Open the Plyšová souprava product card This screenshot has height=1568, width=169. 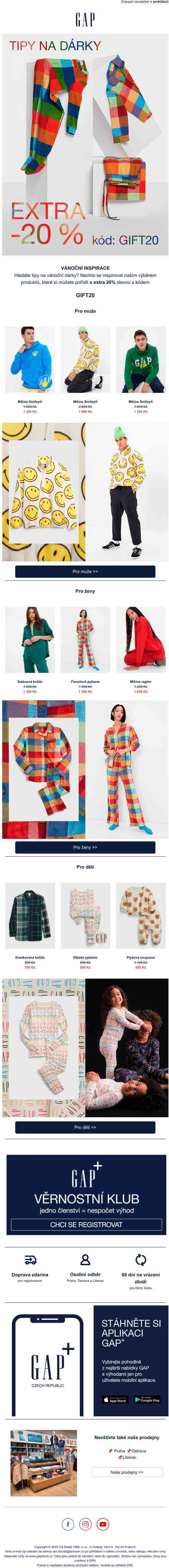click(140, 915)
